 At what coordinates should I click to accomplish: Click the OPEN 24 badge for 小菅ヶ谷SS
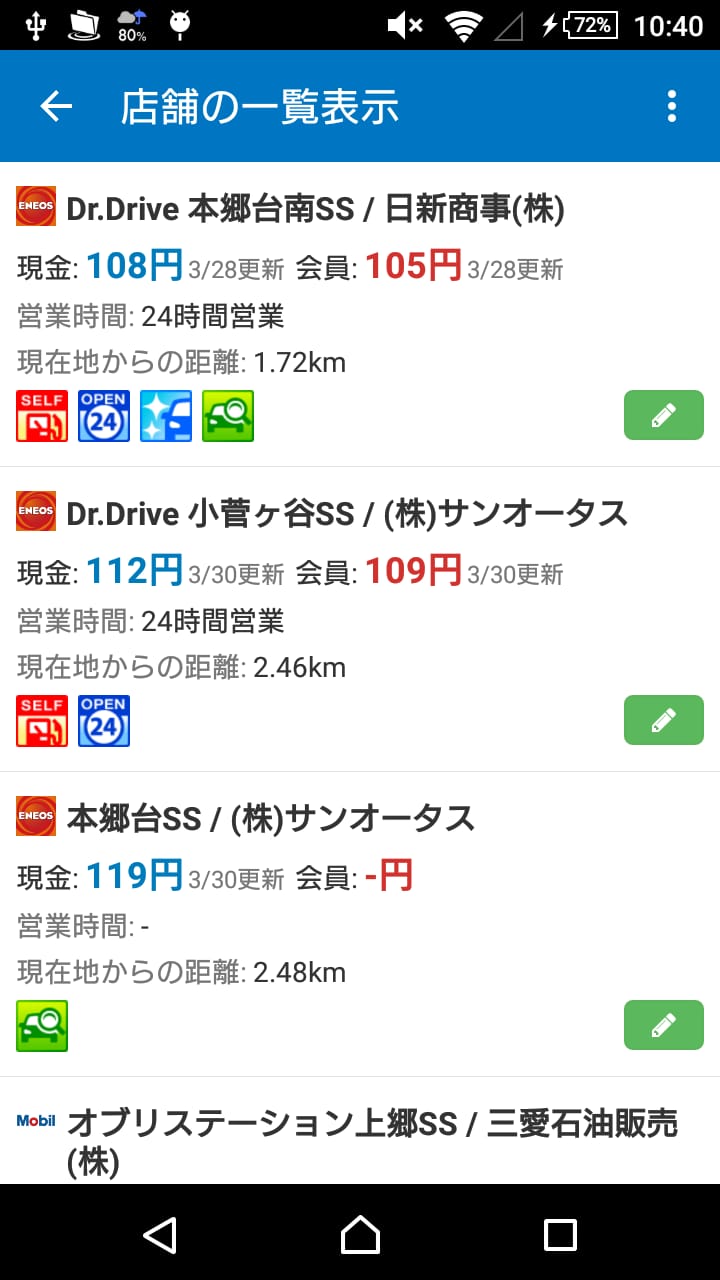pos(102,720)
